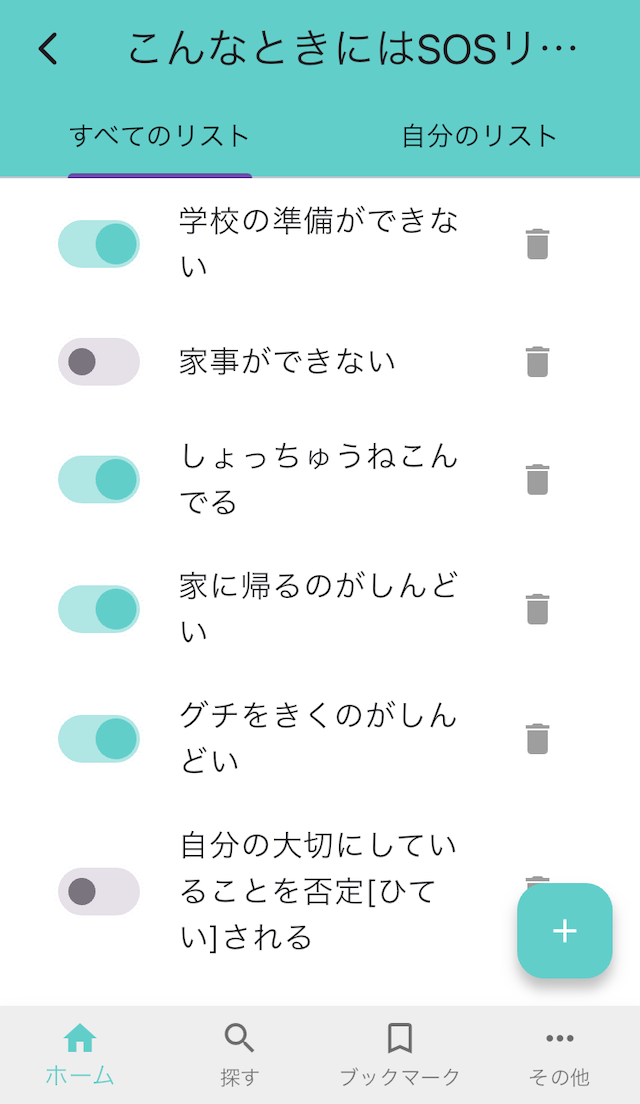Image resolution: width=640 pixels, height=1104 pixels.
Task: Trash the 家に帰るのがしんどい entry
Action: coord(537,608)
